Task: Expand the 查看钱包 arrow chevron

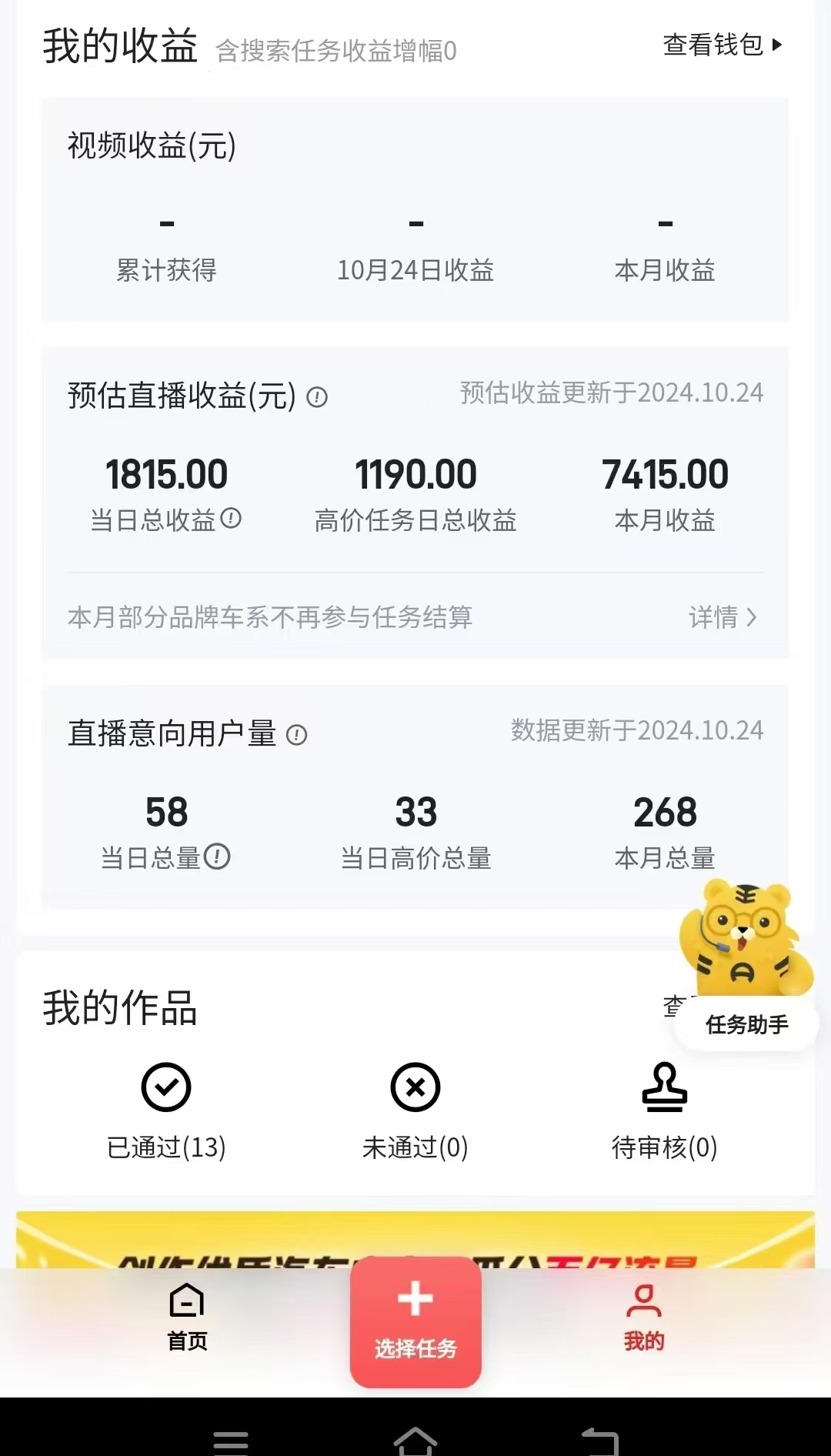Action: point(778,46)
